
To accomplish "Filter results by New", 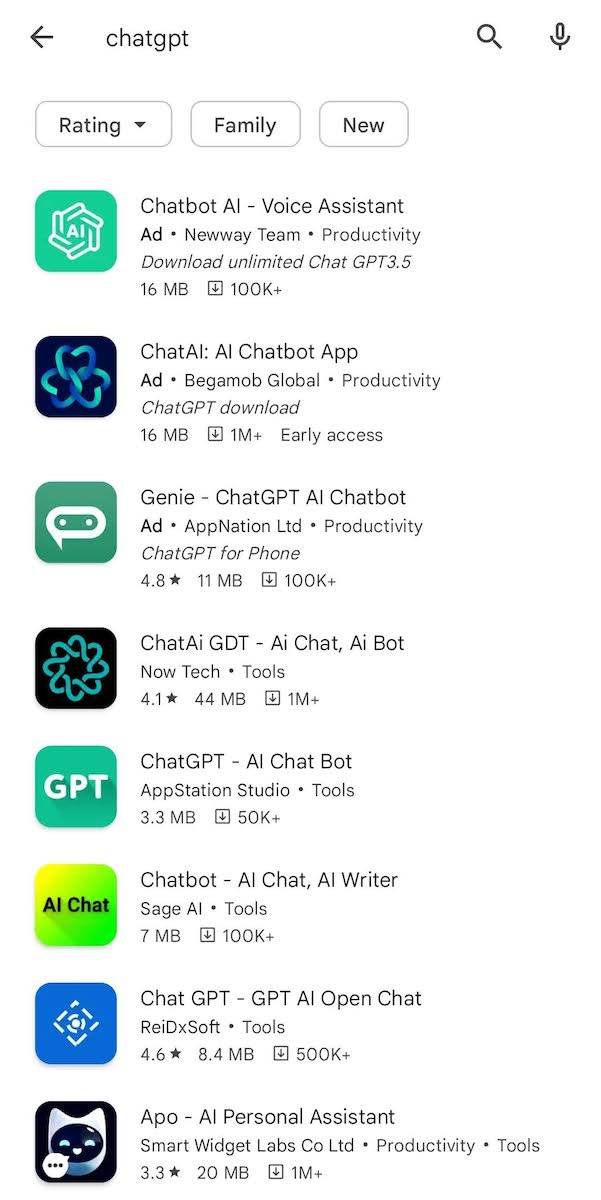I will coord(363,125).
